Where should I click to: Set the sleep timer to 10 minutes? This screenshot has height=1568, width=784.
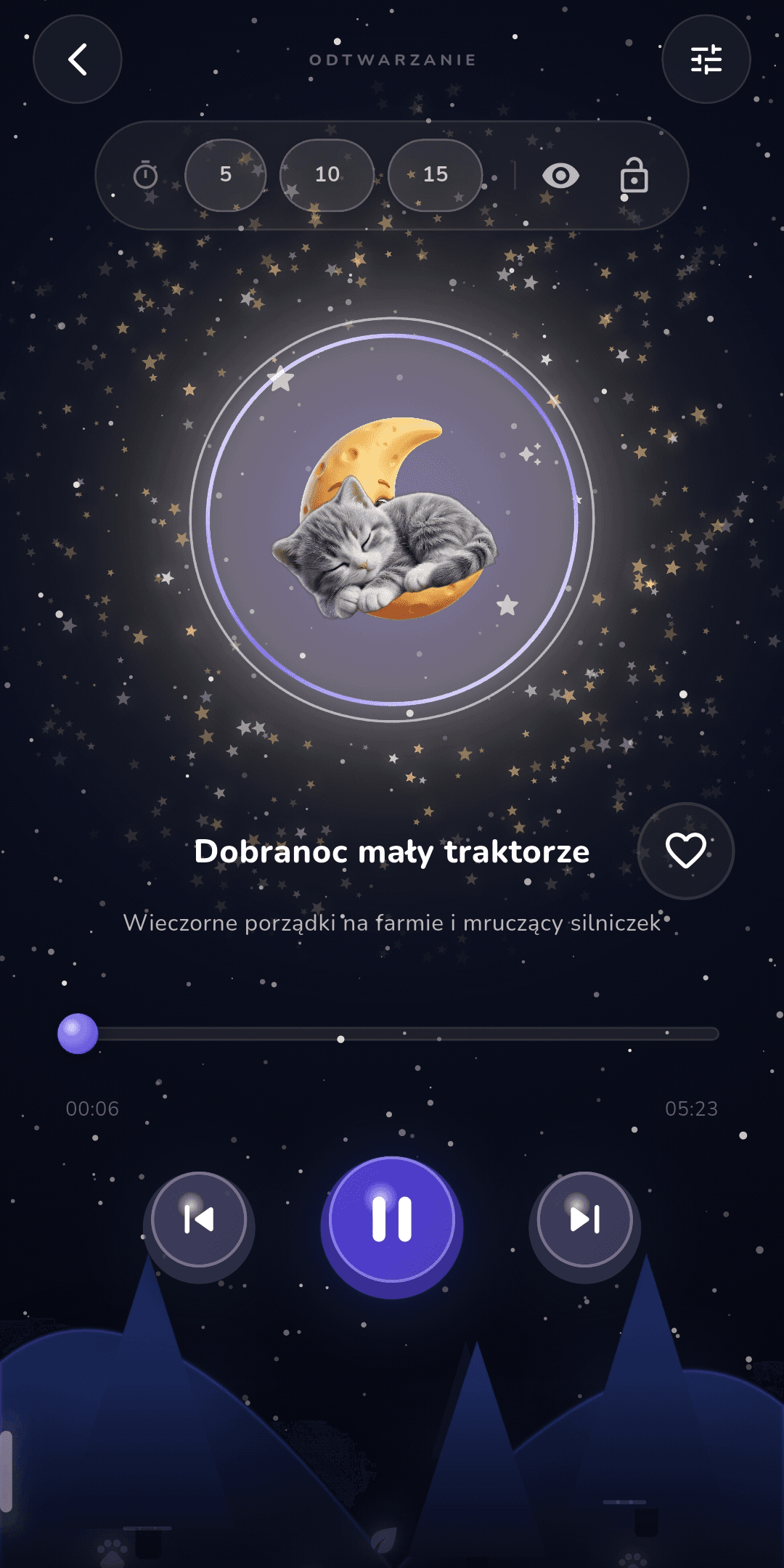click(x=327, y=175)
